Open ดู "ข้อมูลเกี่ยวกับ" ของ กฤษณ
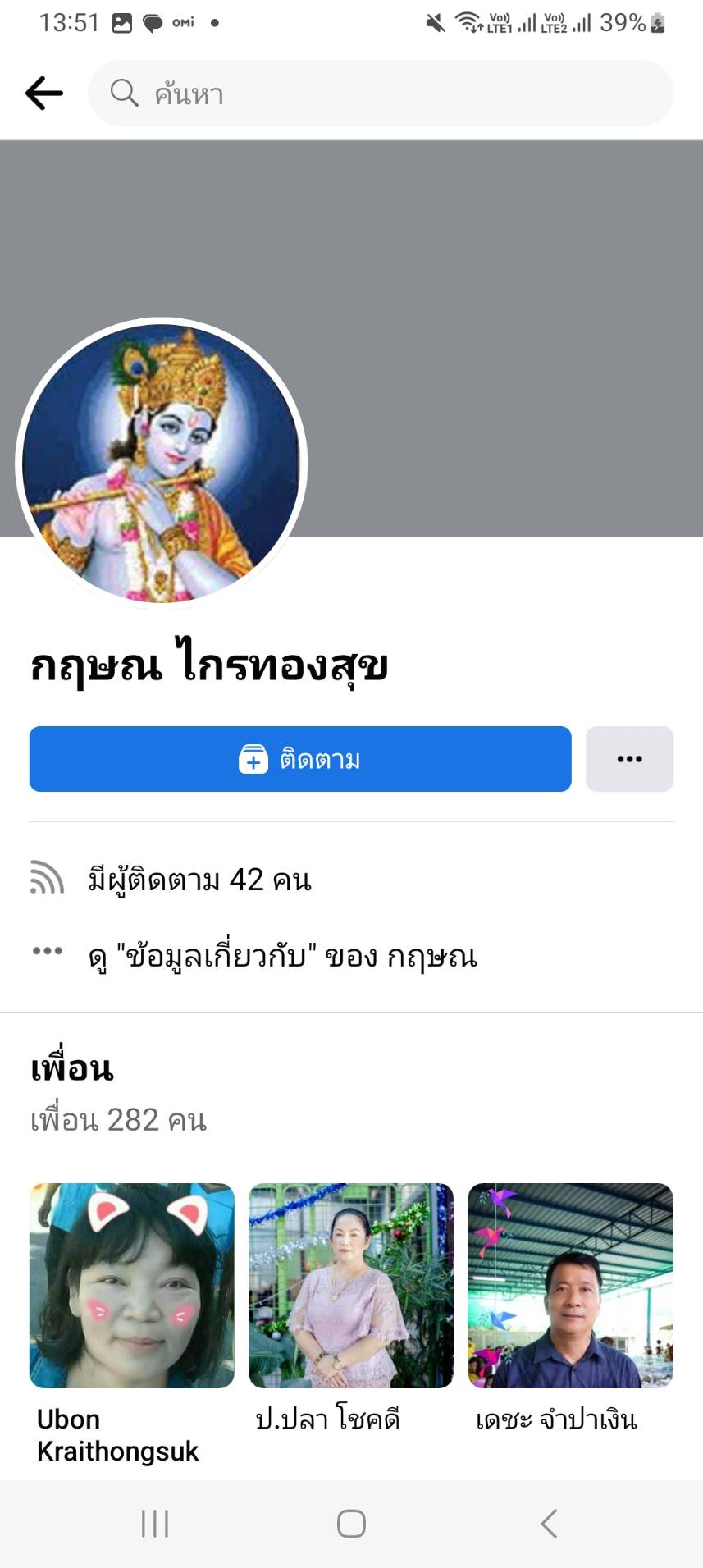 [x=282, y=956]
